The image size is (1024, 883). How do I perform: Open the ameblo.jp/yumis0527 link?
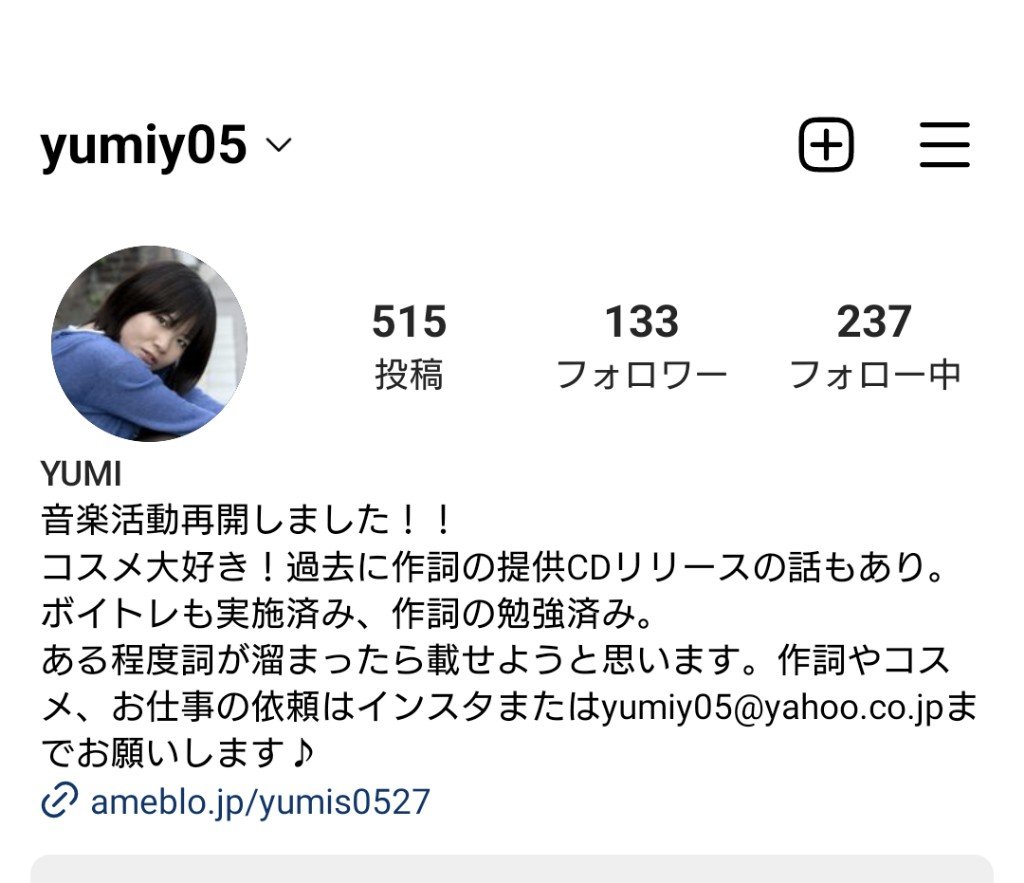(259, 801)
